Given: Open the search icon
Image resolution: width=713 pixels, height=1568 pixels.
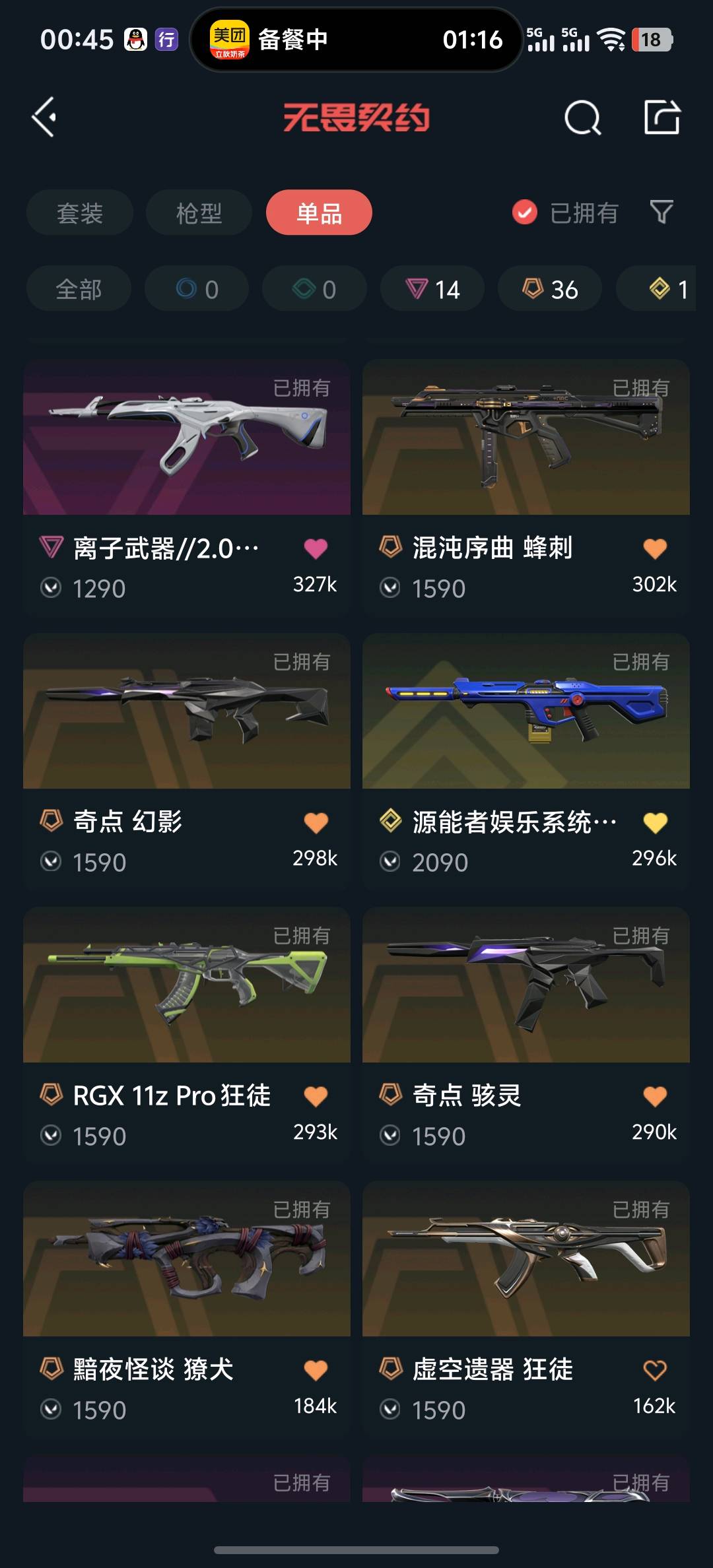Looking at the screenshot, I should point(582,118).
